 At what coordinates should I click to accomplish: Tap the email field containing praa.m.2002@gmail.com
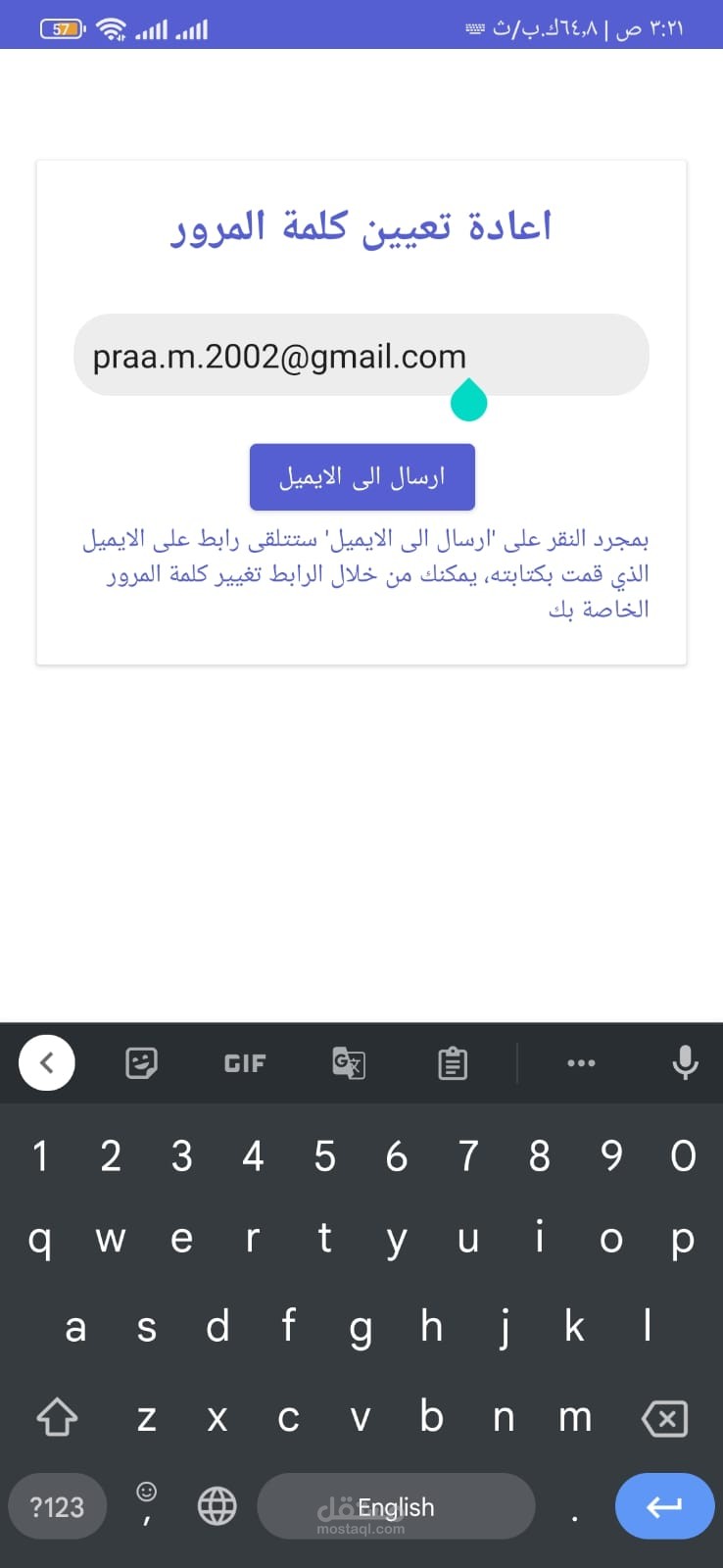coord(361,355)
